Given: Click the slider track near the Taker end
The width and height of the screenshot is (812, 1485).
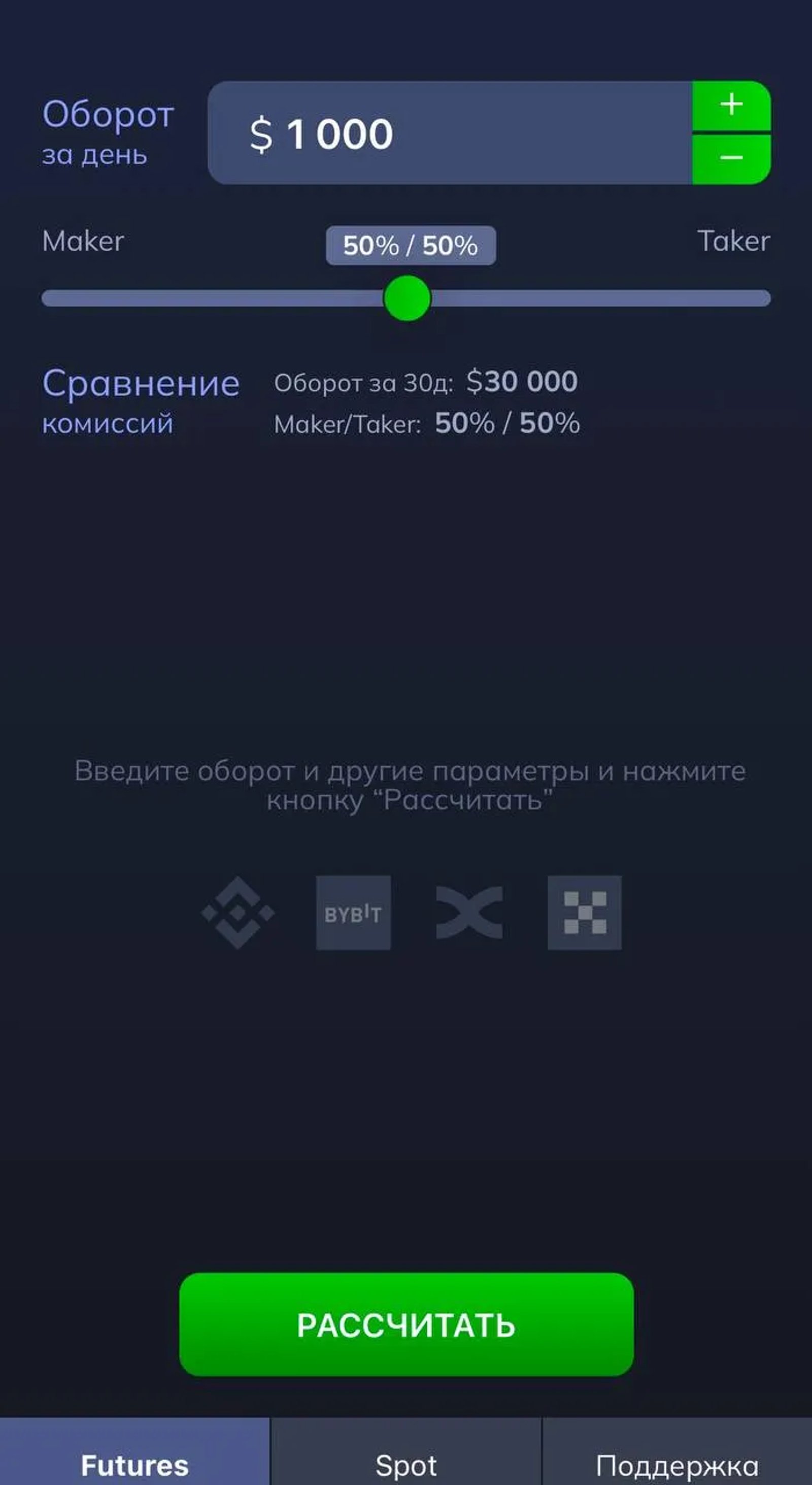Looking at the screenshot, I should [692, 297].
